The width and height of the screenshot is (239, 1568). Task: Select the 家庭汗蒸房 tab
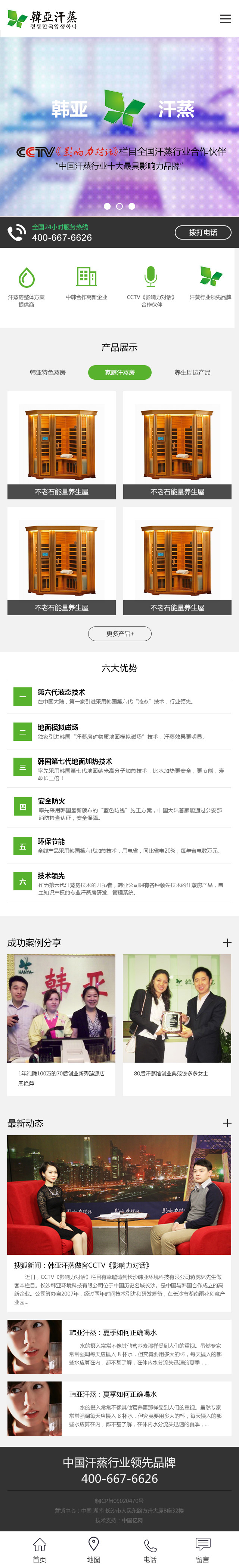(x=119, y=373)
